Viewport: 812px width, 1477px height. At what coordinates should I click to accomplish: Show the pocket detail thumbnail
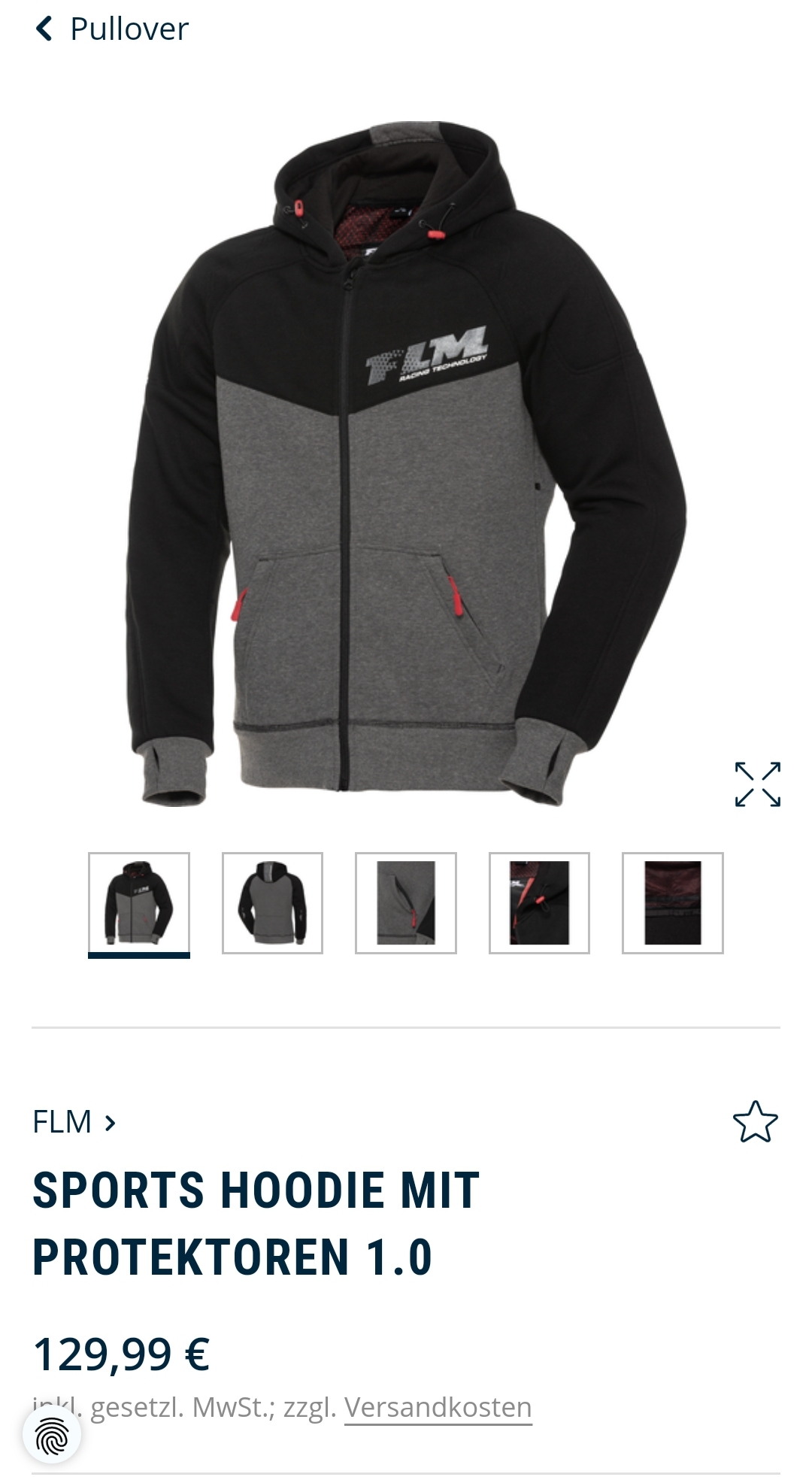(406, 902)
